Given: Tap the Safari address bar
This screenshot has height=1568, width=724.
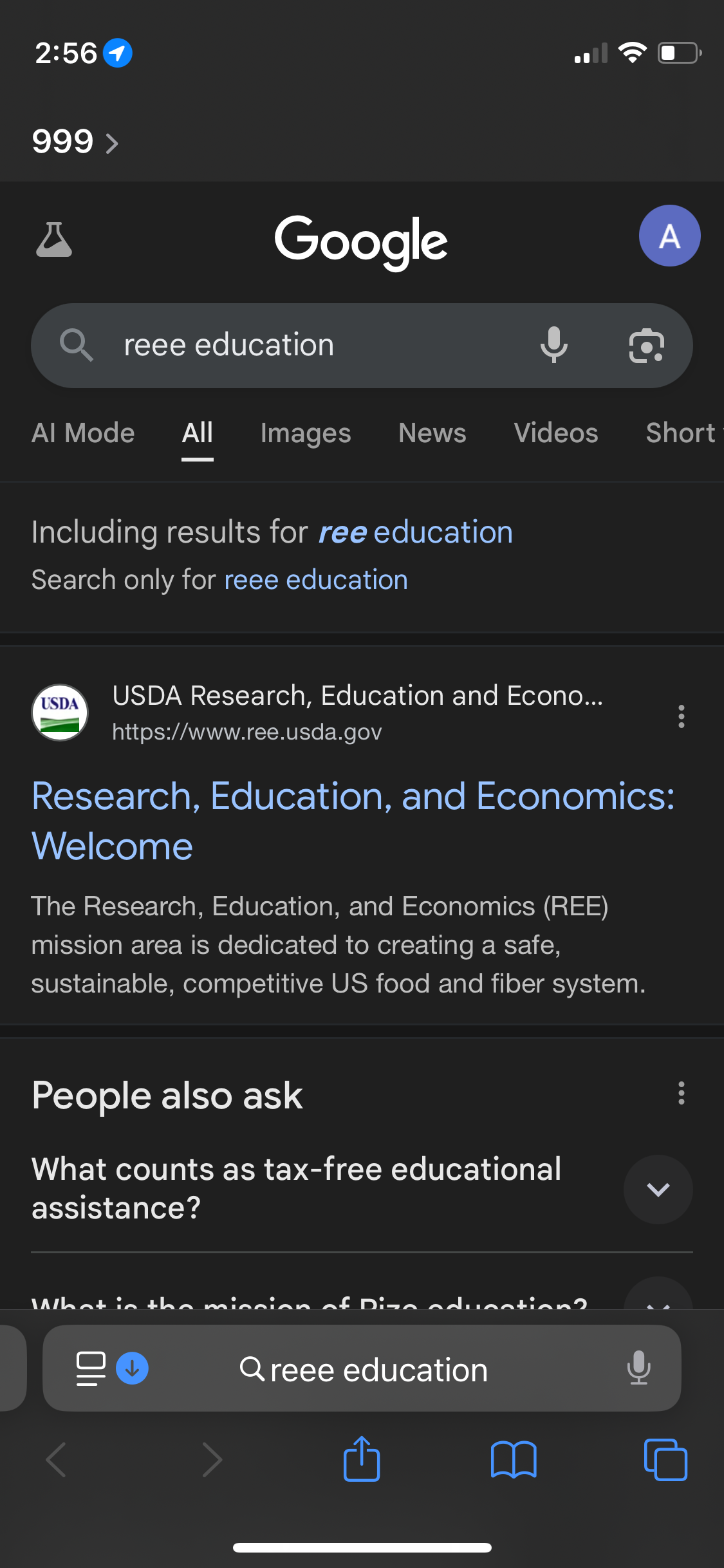Looking at the screenshot, I should point(362,1368).
